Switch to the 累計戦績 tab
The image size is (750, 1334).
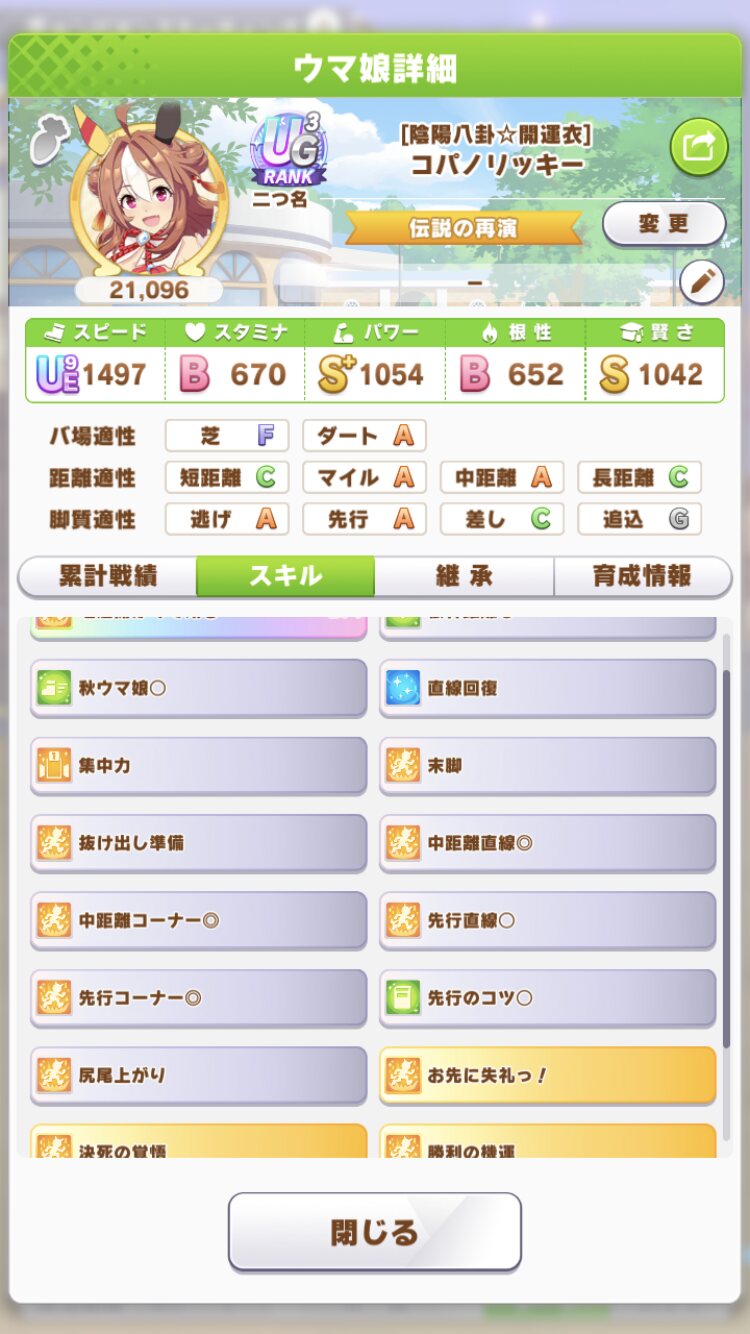[x=107, y=576]
